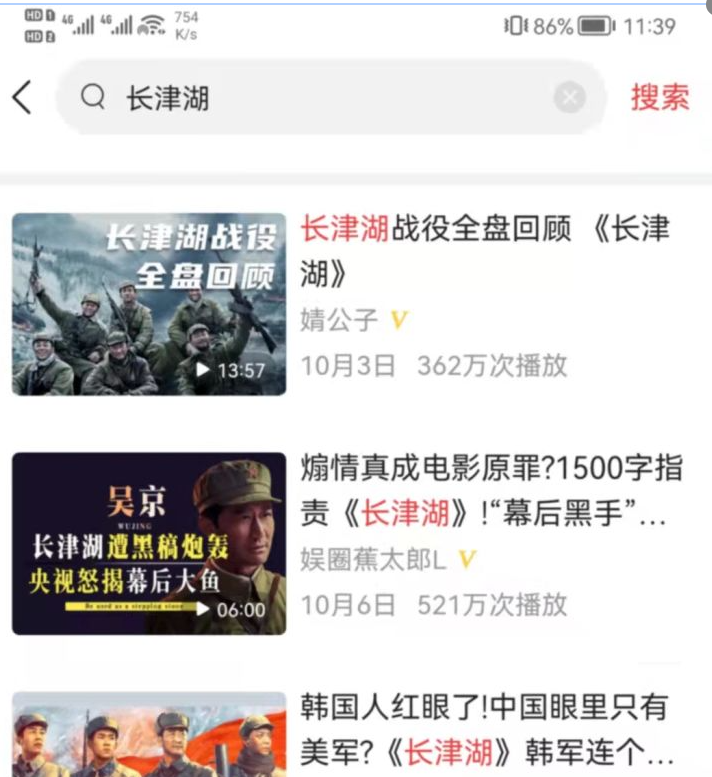Clear the search text with the X
The width and height of the screenshot is (712, 777).
tap(569, 98)
